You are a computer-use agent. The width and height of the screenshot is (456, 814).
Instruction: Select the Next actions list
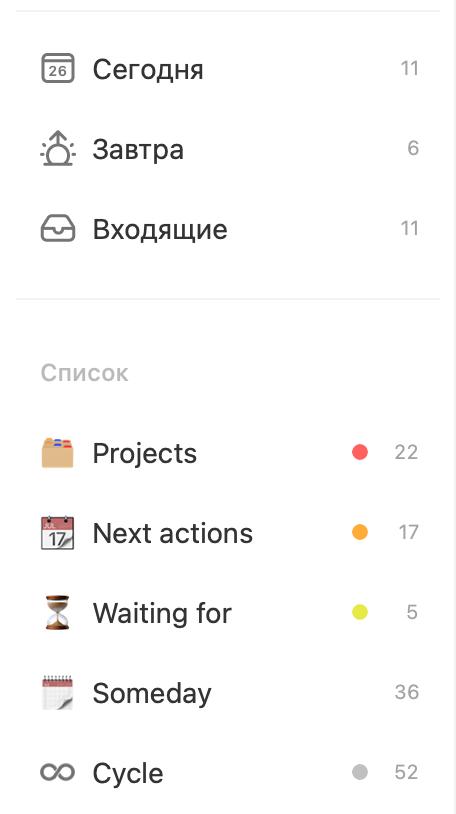point(229,533)
